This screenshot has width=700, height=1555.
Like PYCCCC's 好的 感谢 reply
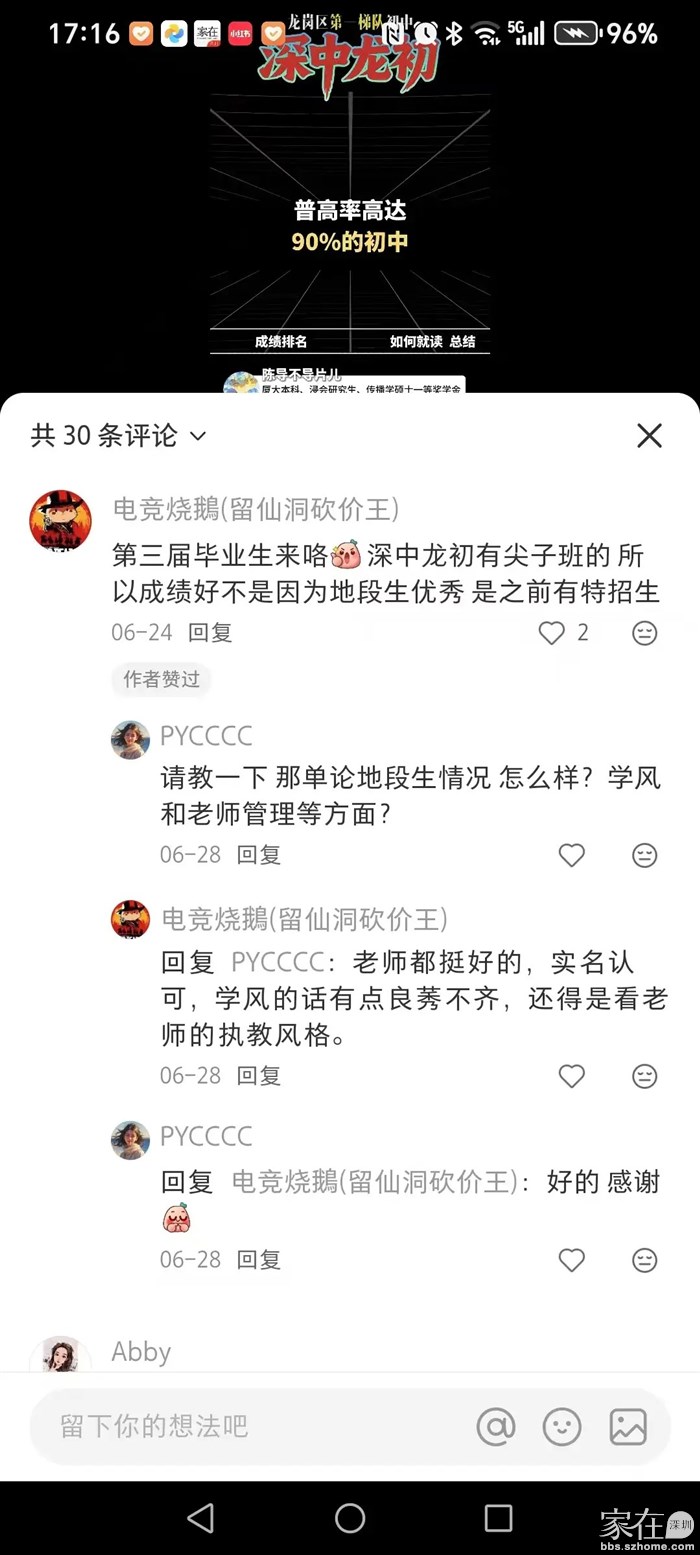point(571,1260)
